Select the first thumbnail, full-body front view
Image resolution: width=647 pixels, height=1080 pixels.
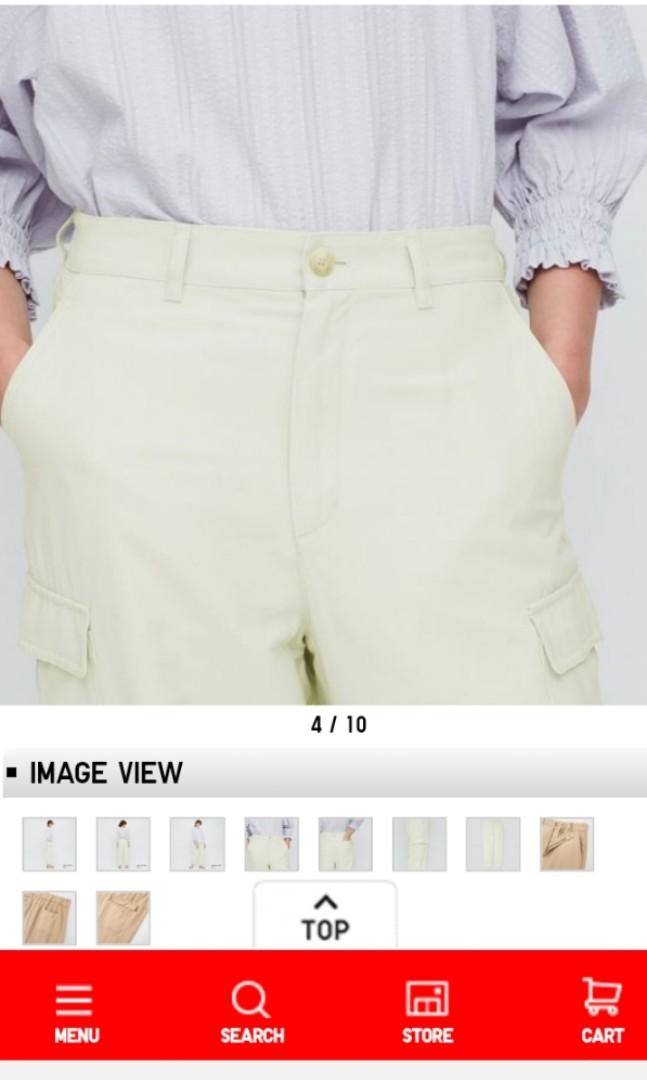tap(49, 844)
